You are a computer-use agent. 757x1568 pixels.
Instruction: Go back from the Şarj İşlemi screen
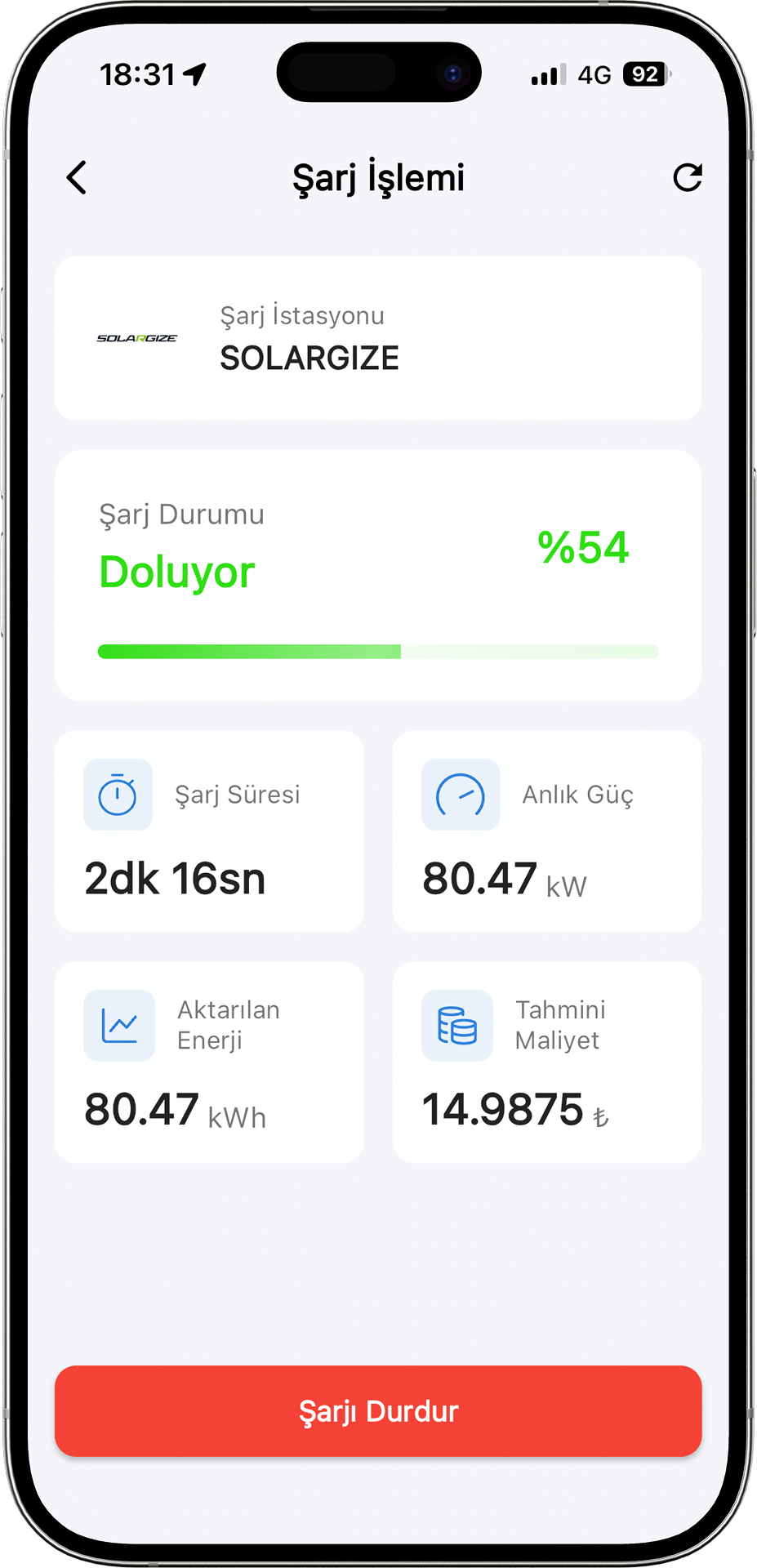coord(77,177)
